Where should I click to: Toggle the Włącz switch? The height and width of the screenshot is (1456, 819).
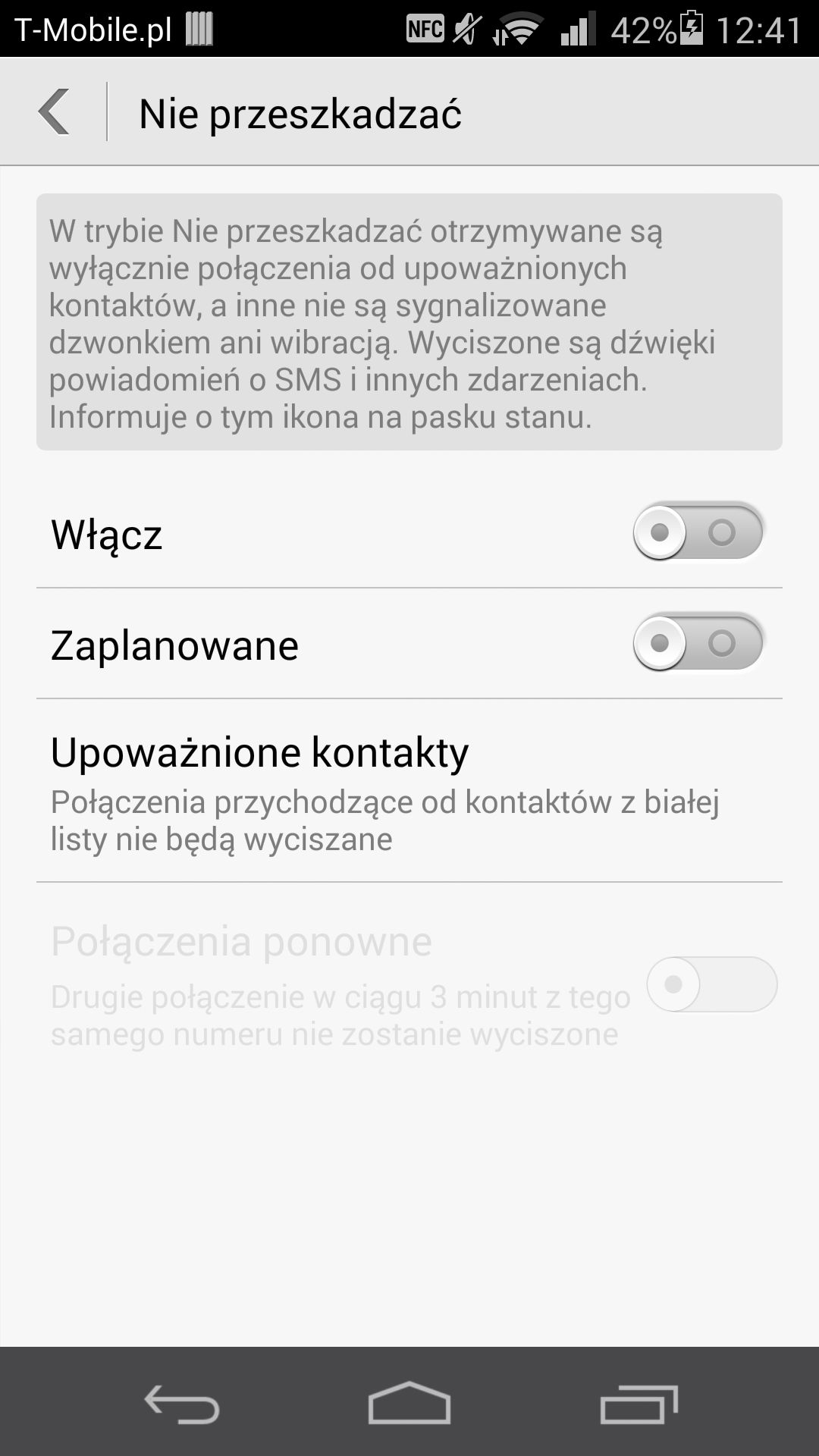pyautogui.click(x=698, y=532)
